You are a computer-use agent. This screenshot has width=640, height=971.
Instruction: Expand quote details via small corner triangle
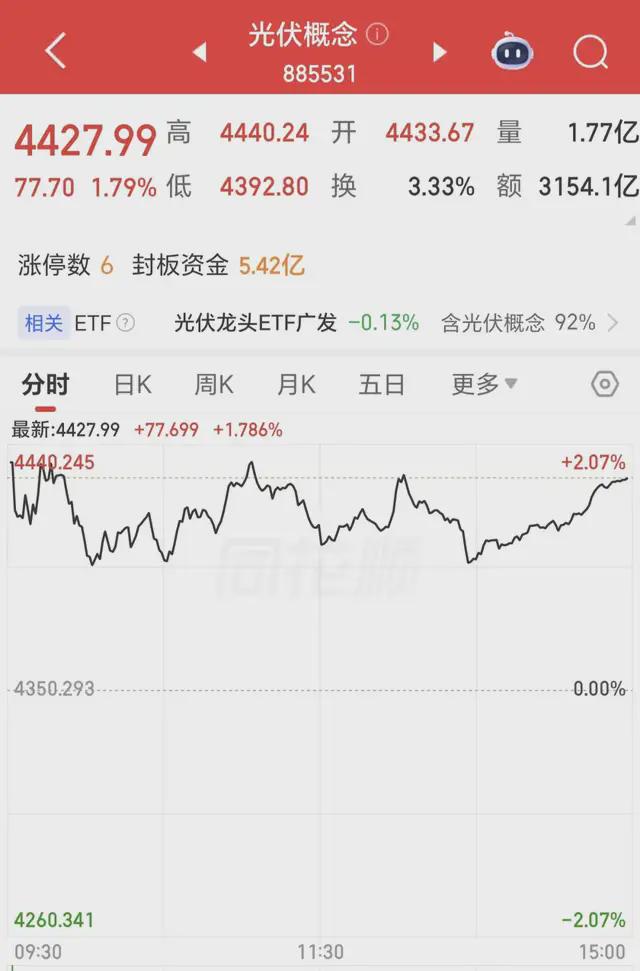point(630,221)
